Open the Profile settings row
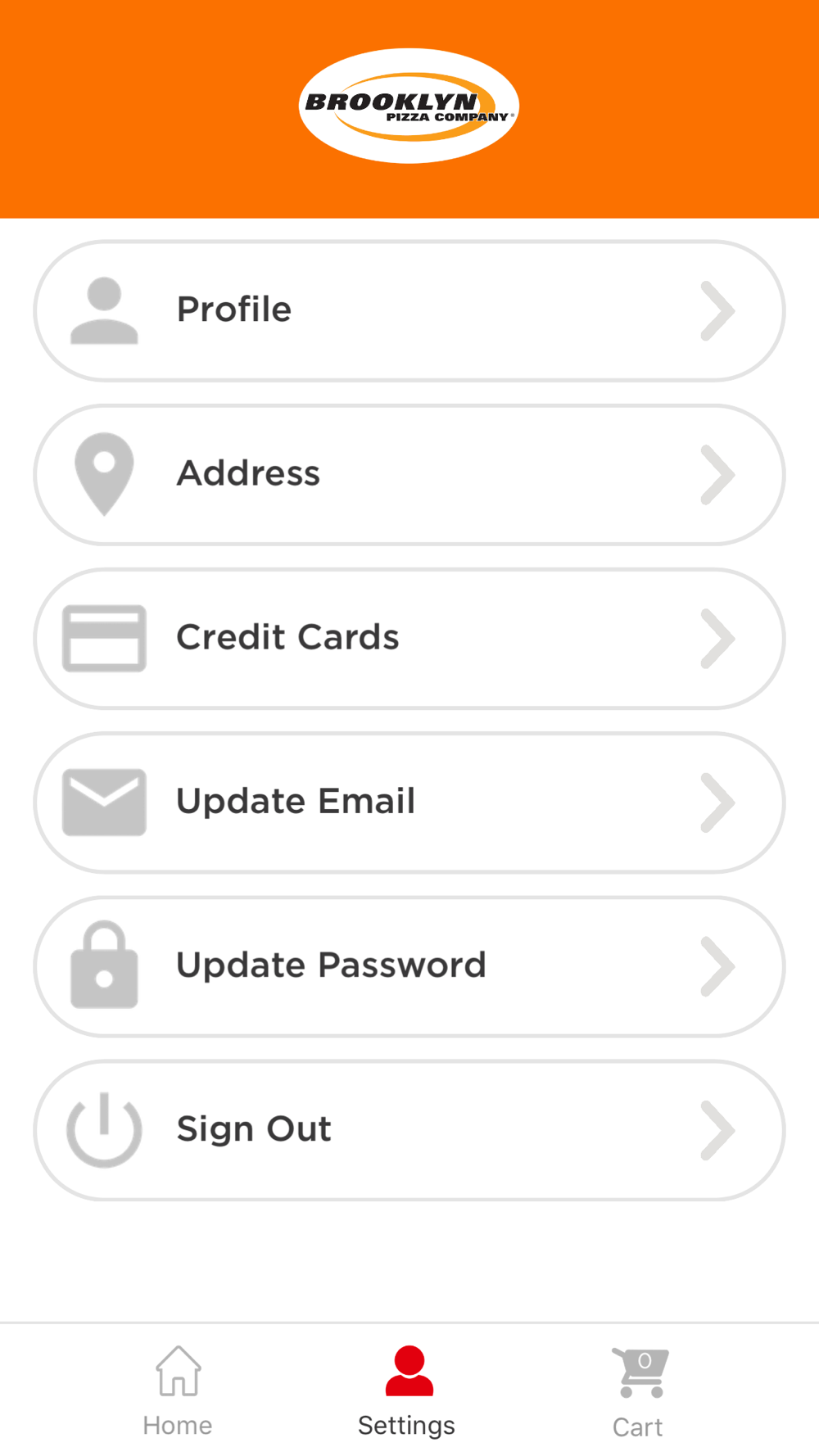819x1456 pixels. pyautogui.click(x=409, y=311)
